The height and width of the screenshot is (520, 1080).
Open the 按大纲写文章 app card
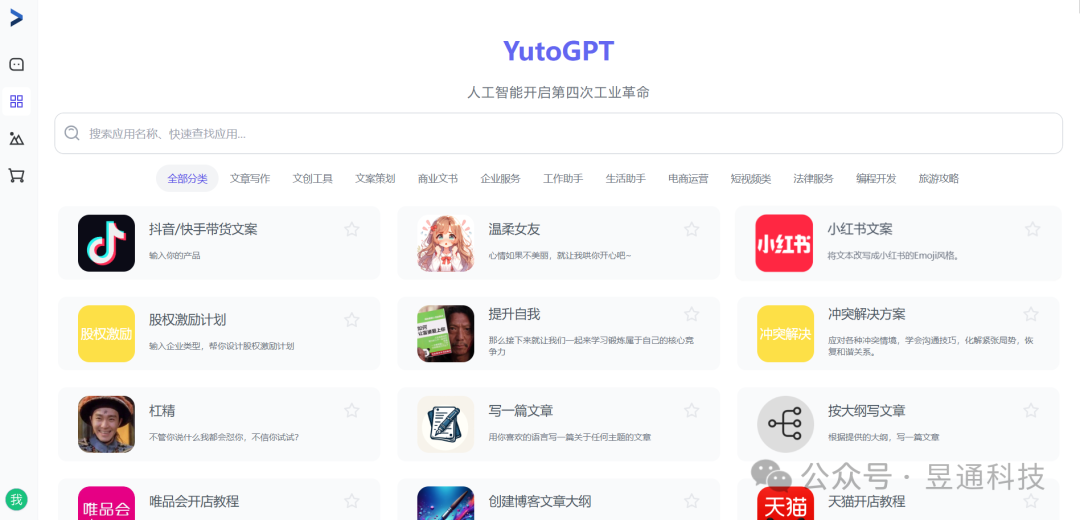[x=898, y=424]
